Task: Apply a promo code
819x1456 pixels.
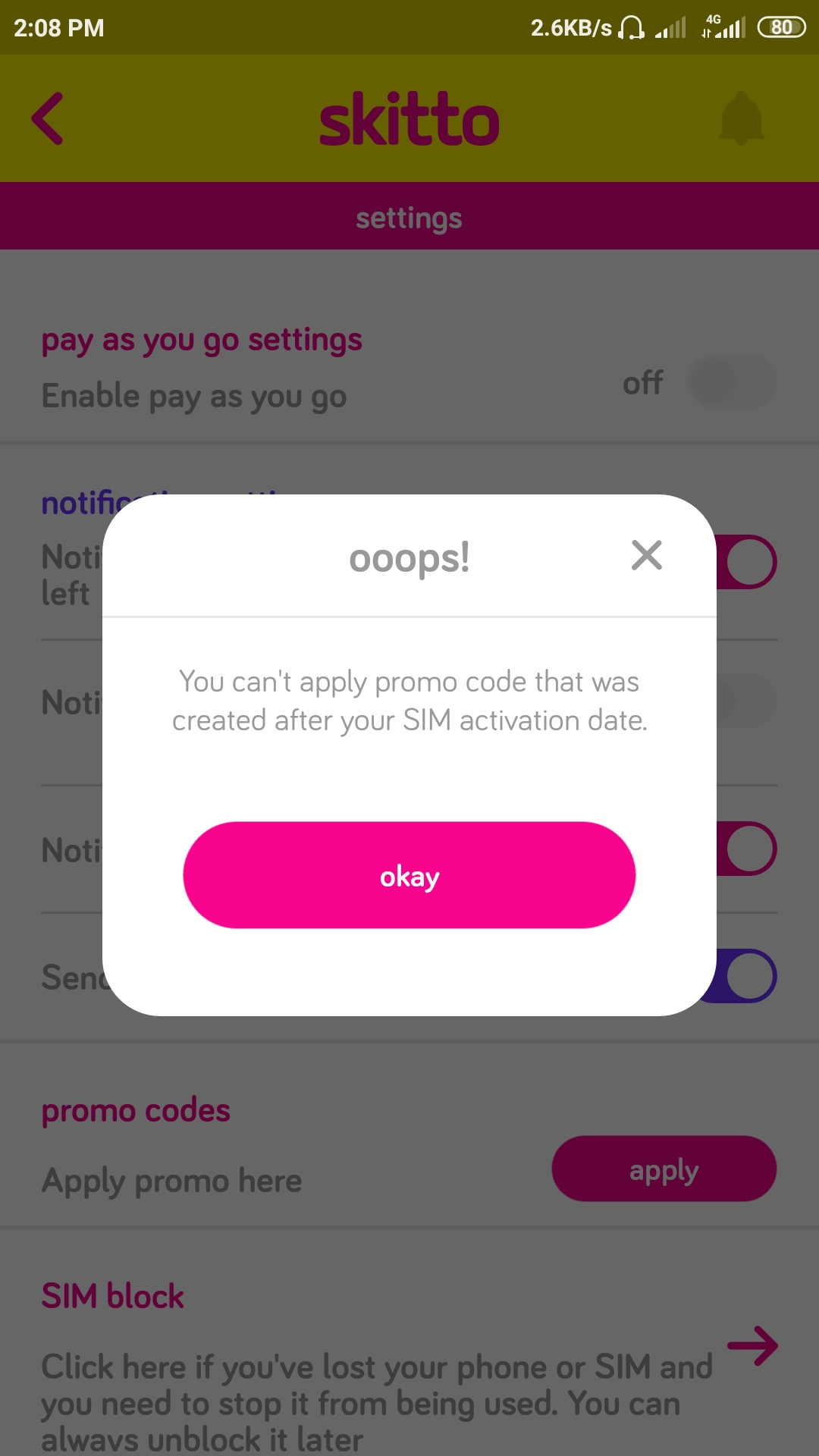Action: coord(664,1169)
